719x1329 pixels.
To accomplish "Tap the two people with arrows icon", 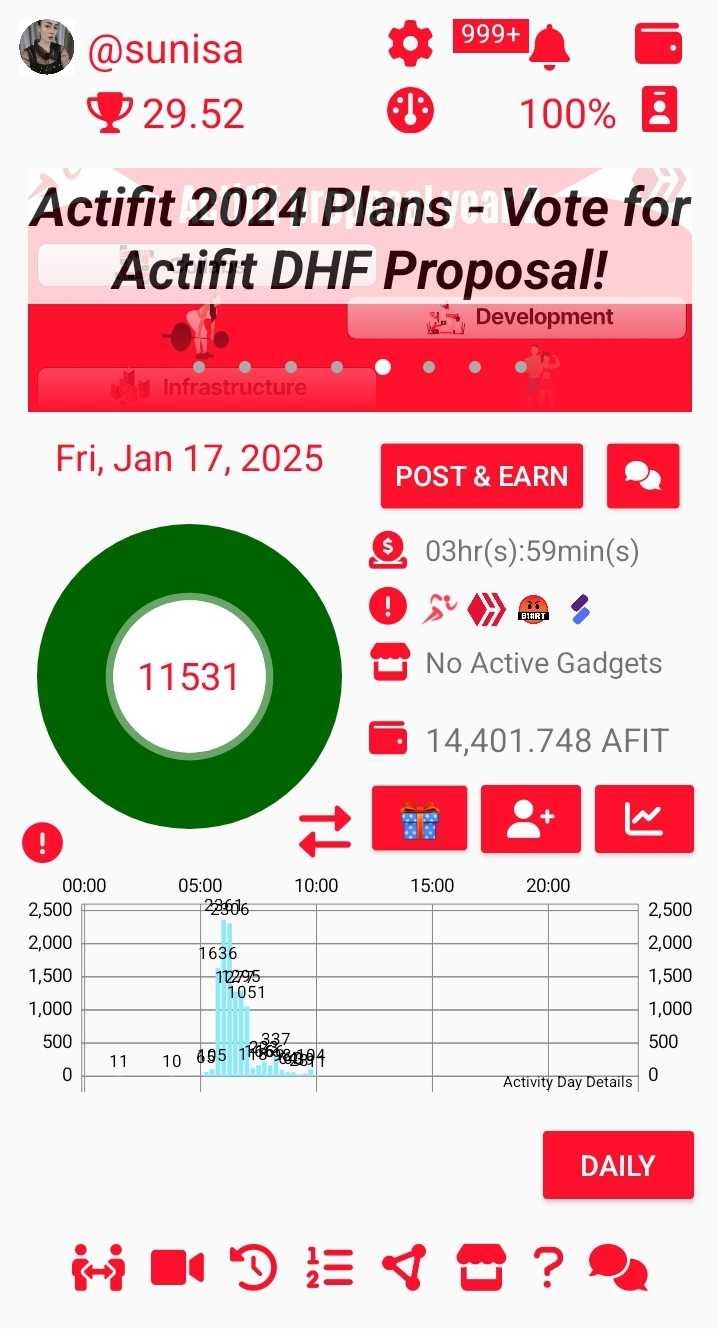I will click(98, 1268).
